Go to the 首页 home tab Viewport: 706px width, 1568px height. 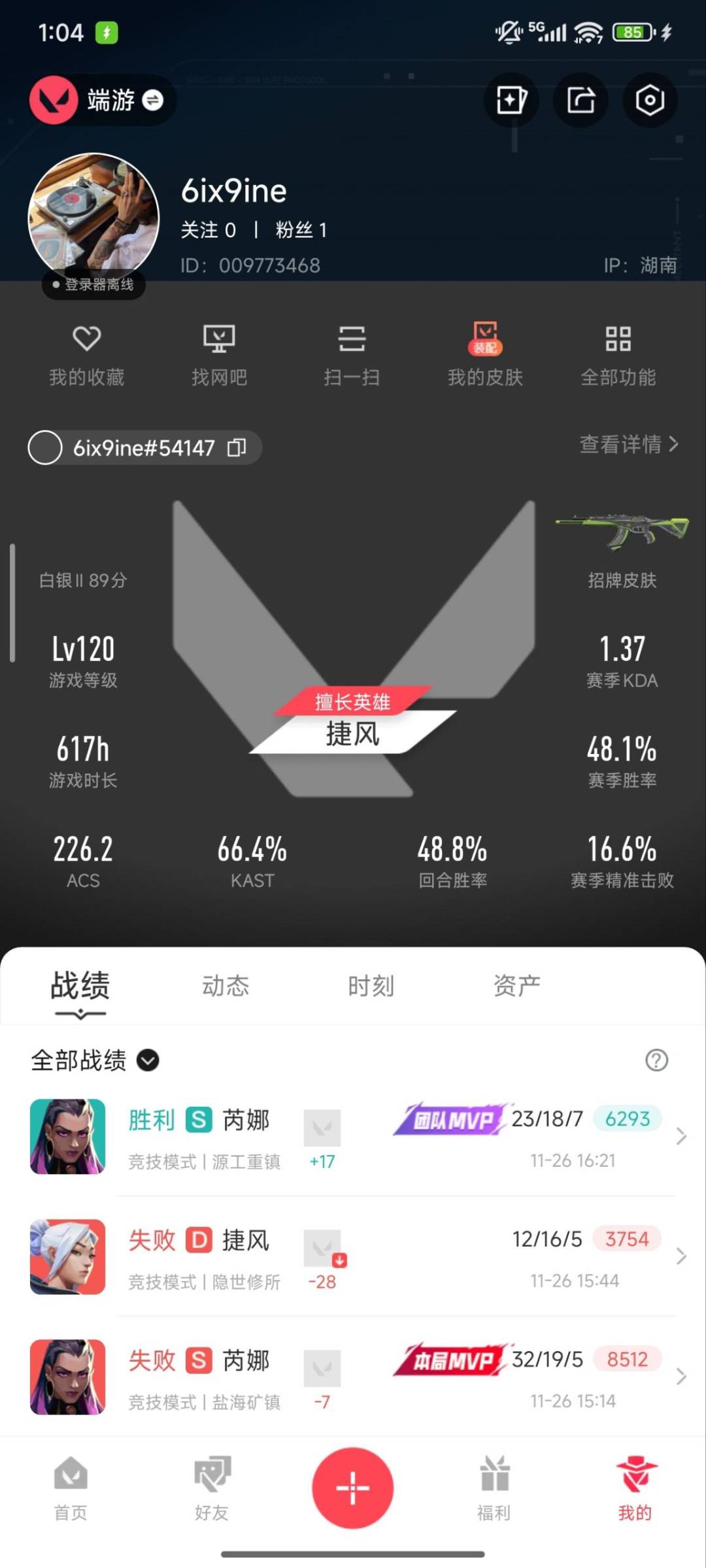tap(71, 1490)
